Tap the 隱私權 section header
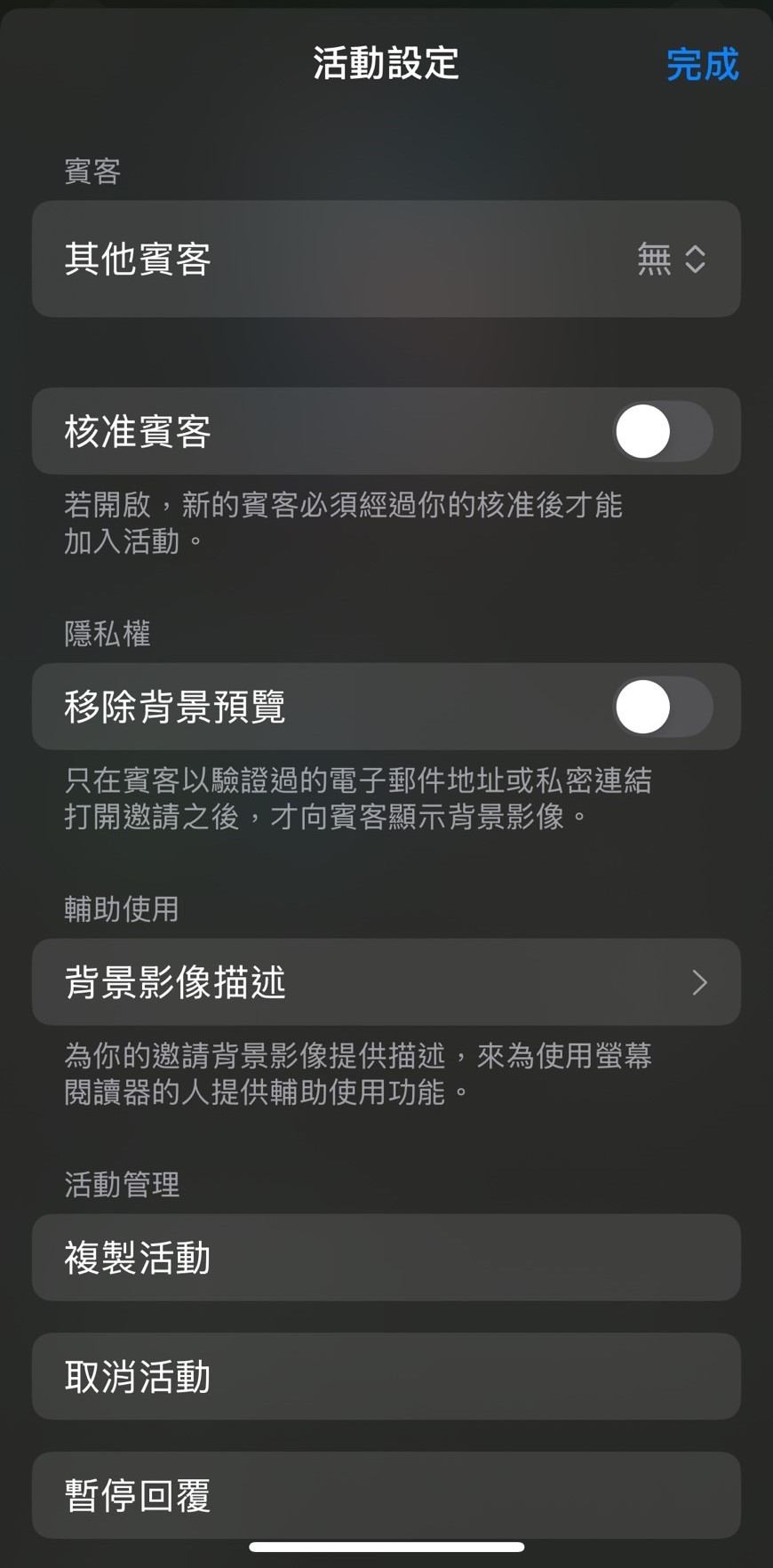773x1568 pixels. (x=108, y=634)
